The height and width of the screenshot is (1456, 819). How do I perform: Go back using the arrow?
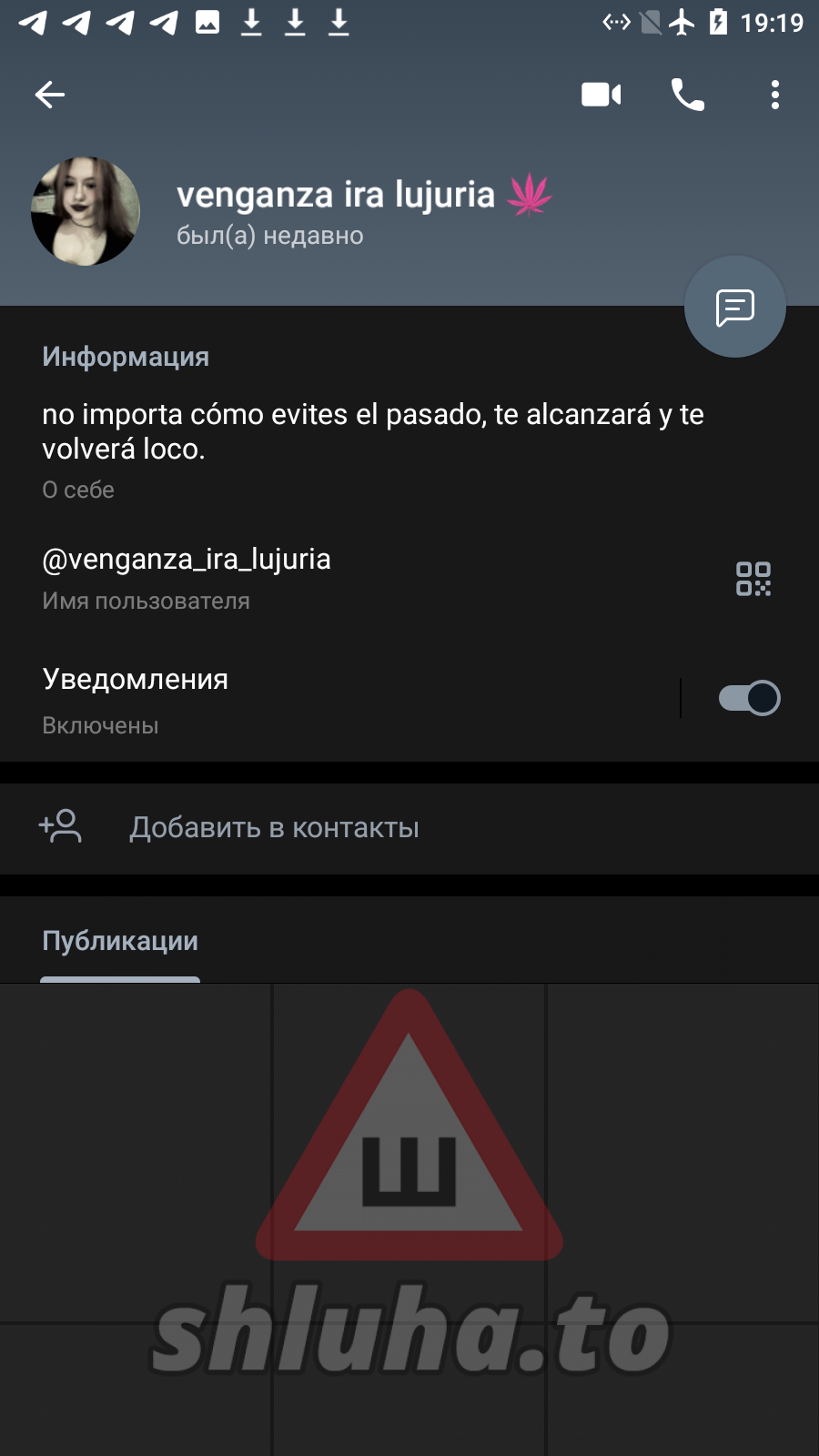click(50, 95)
